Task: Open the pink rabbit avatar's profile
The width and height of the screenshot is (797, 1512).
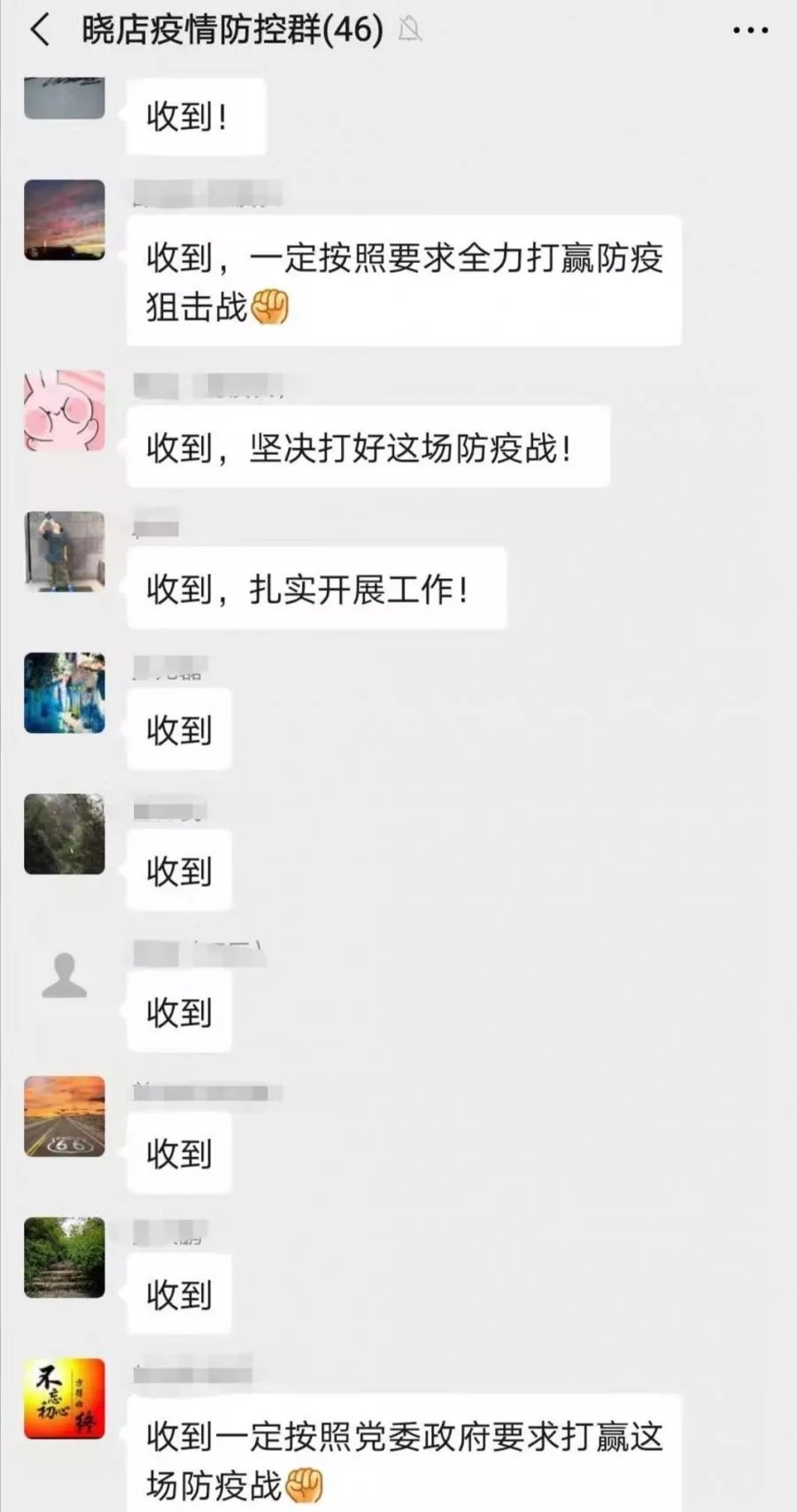Action: click(65, 411)
